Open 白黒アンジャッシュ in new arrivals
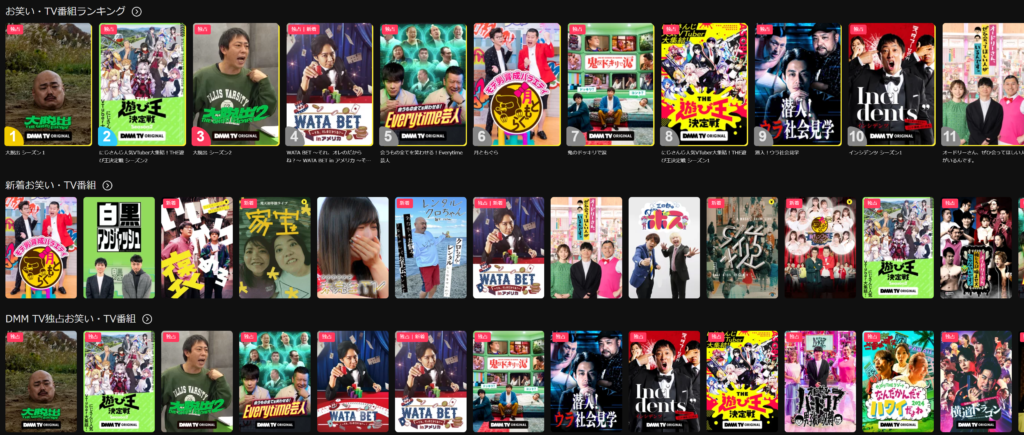Screen dimensions: 1024x435 tap(118, 247)
